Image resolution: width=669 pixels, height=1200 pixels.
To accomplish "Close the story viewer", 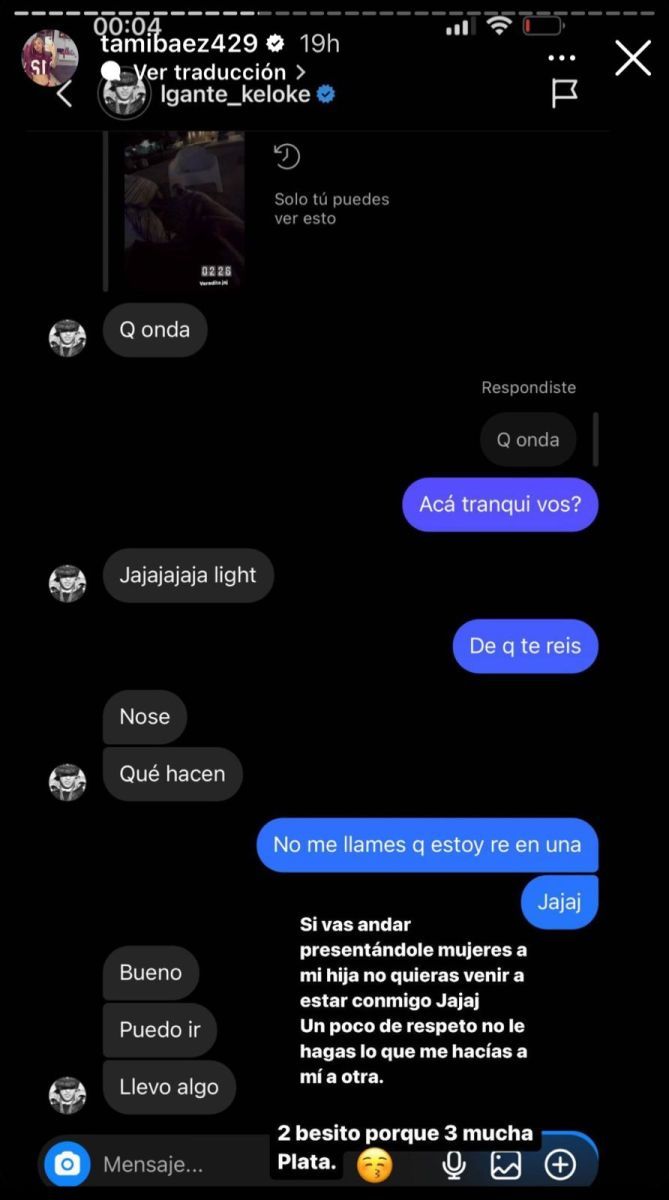I will pos(633,58).
